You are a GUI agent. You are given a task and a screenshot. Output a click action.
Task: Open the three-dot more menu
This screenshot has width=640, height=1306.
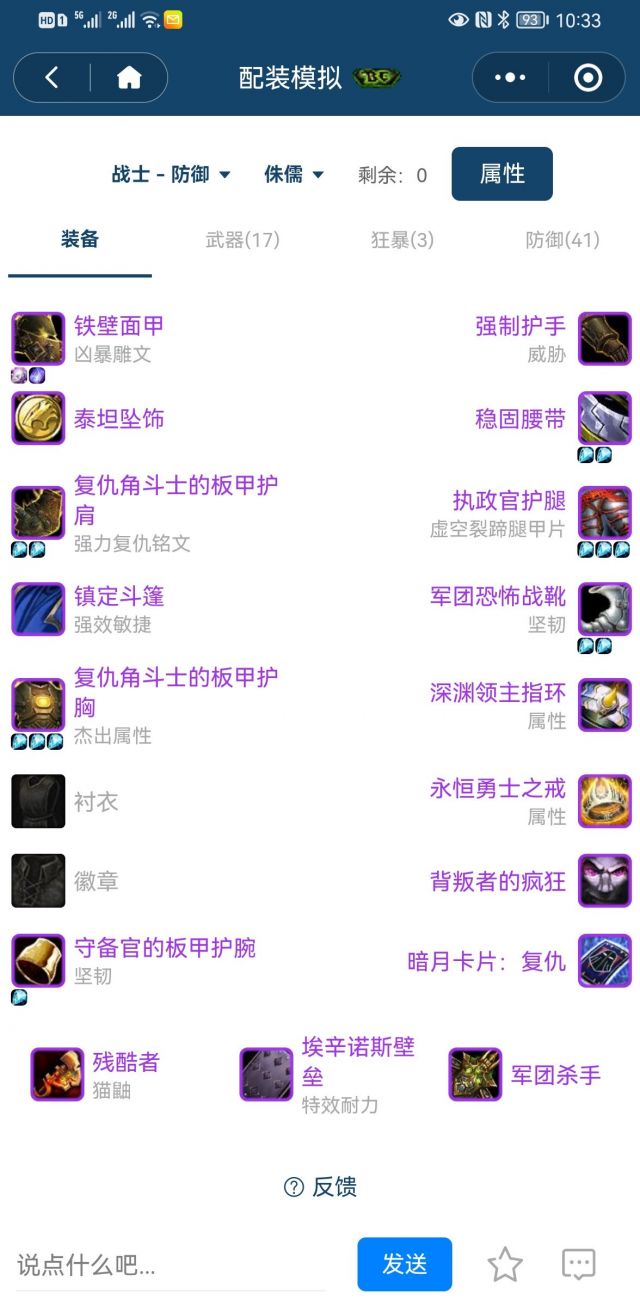click(x=510, y=78)
